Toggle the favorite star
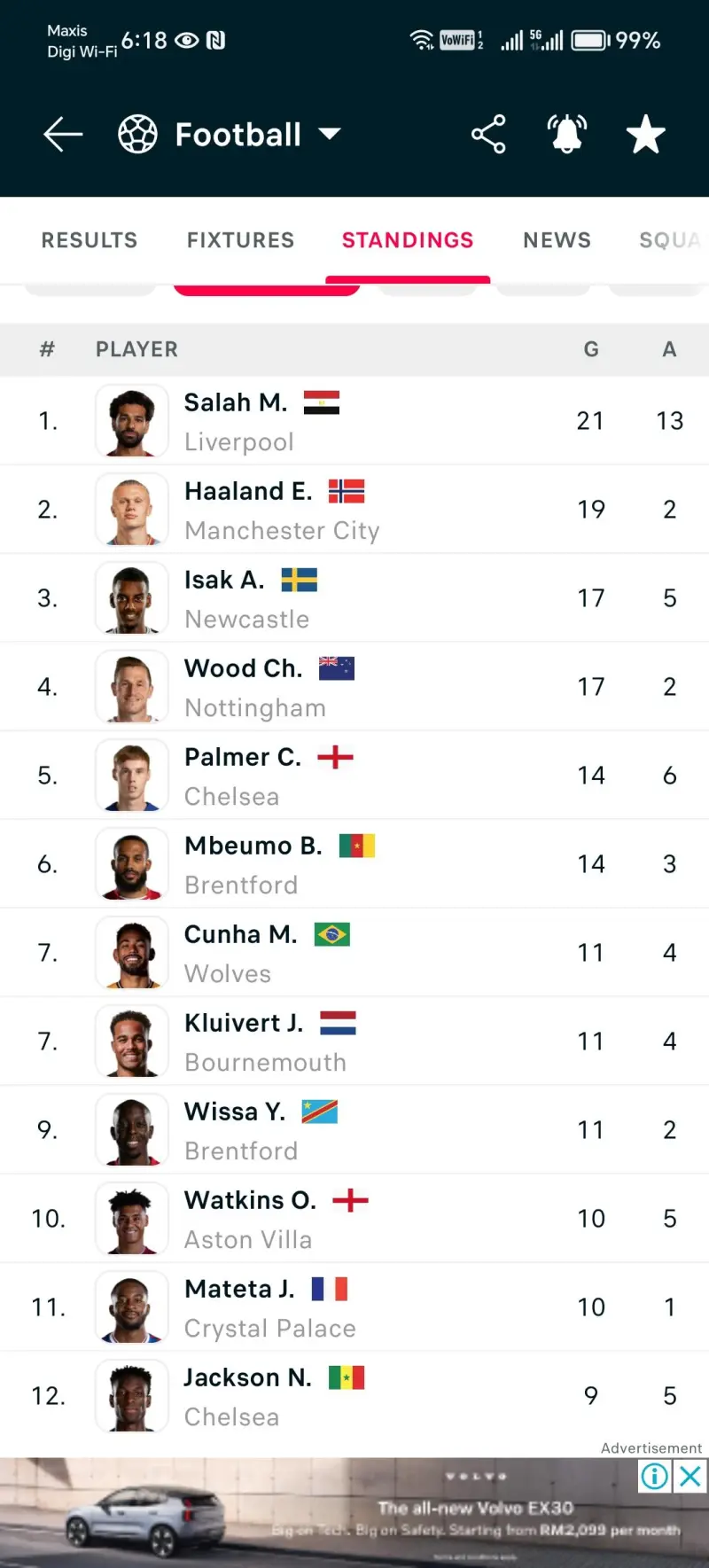The width and height of the screenshot is (709, 1568). click(646, 135)
